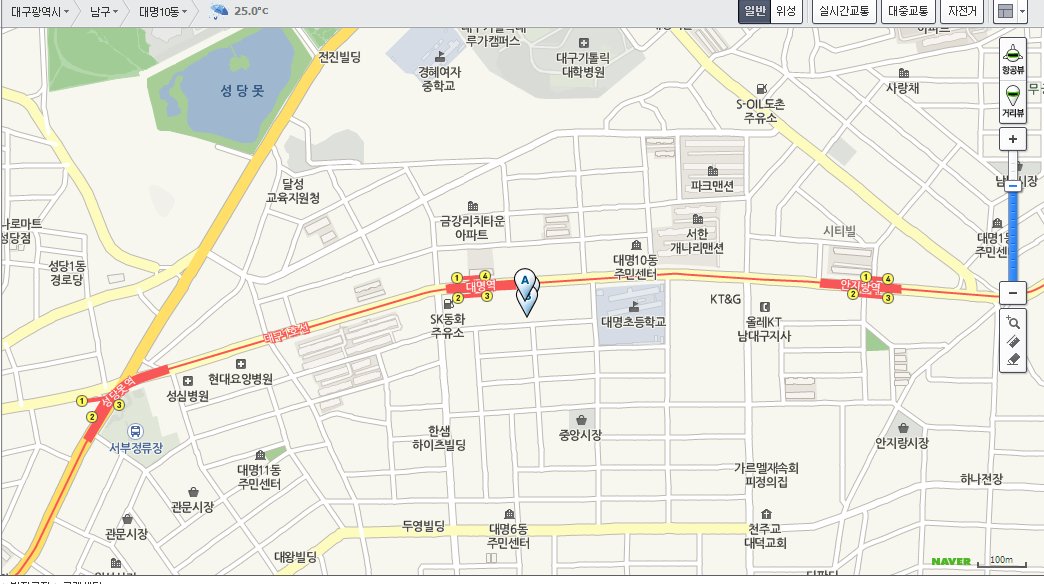
Task: Select the eraser tool to clear measurements
Action: coord(1013,358)
